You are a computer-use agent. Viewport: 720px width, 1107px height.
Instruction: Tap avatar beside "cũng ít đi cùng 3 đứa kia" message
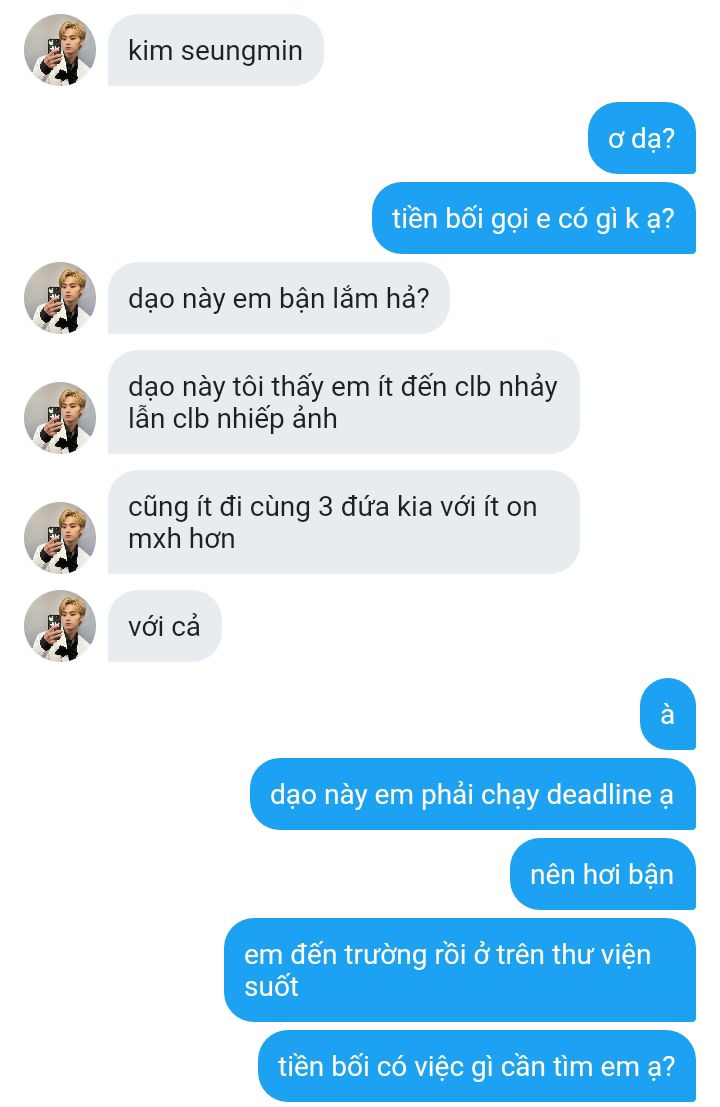60,538
